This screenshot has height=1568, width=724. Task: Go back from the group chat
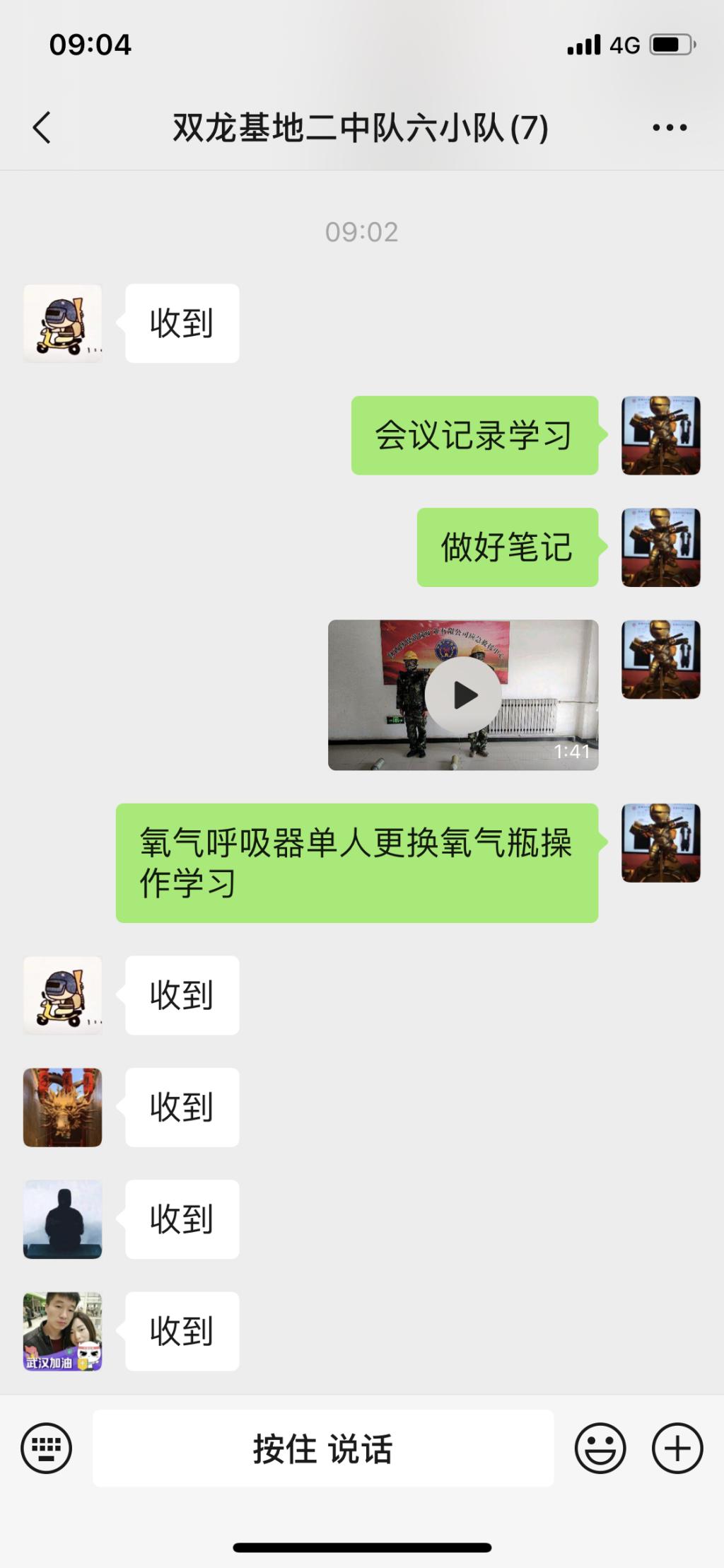pyautogui.click(x=42, y=128)
